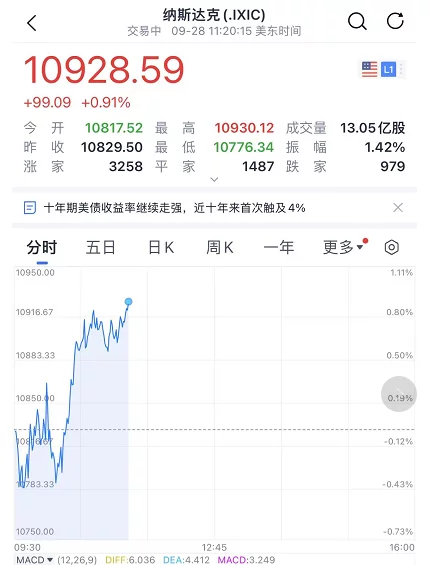Refresh the Nasdaq quote
Screen dimensions: 430x565
click(x=395, y=21)
